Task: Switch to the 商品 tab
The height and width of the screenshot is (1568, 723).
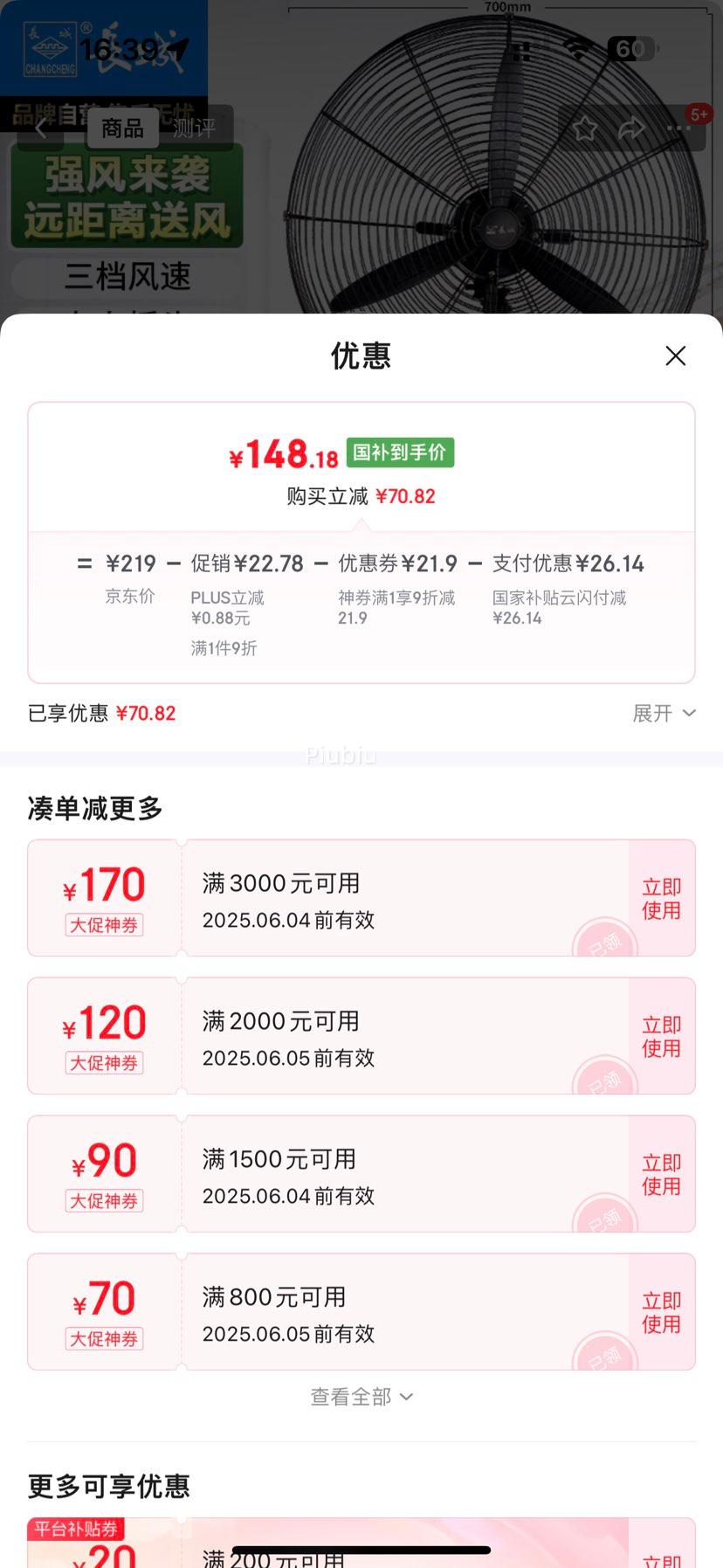Action: [122, 129]
